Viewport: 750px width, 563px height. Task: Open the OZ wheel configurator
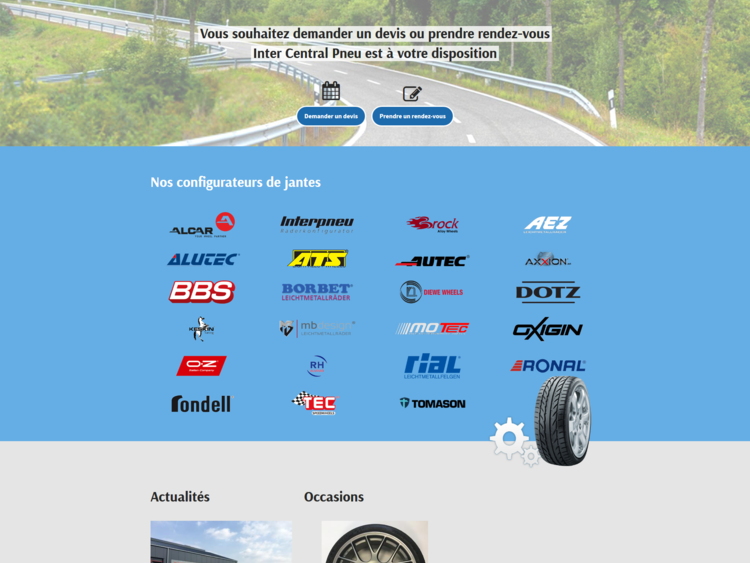202,365
